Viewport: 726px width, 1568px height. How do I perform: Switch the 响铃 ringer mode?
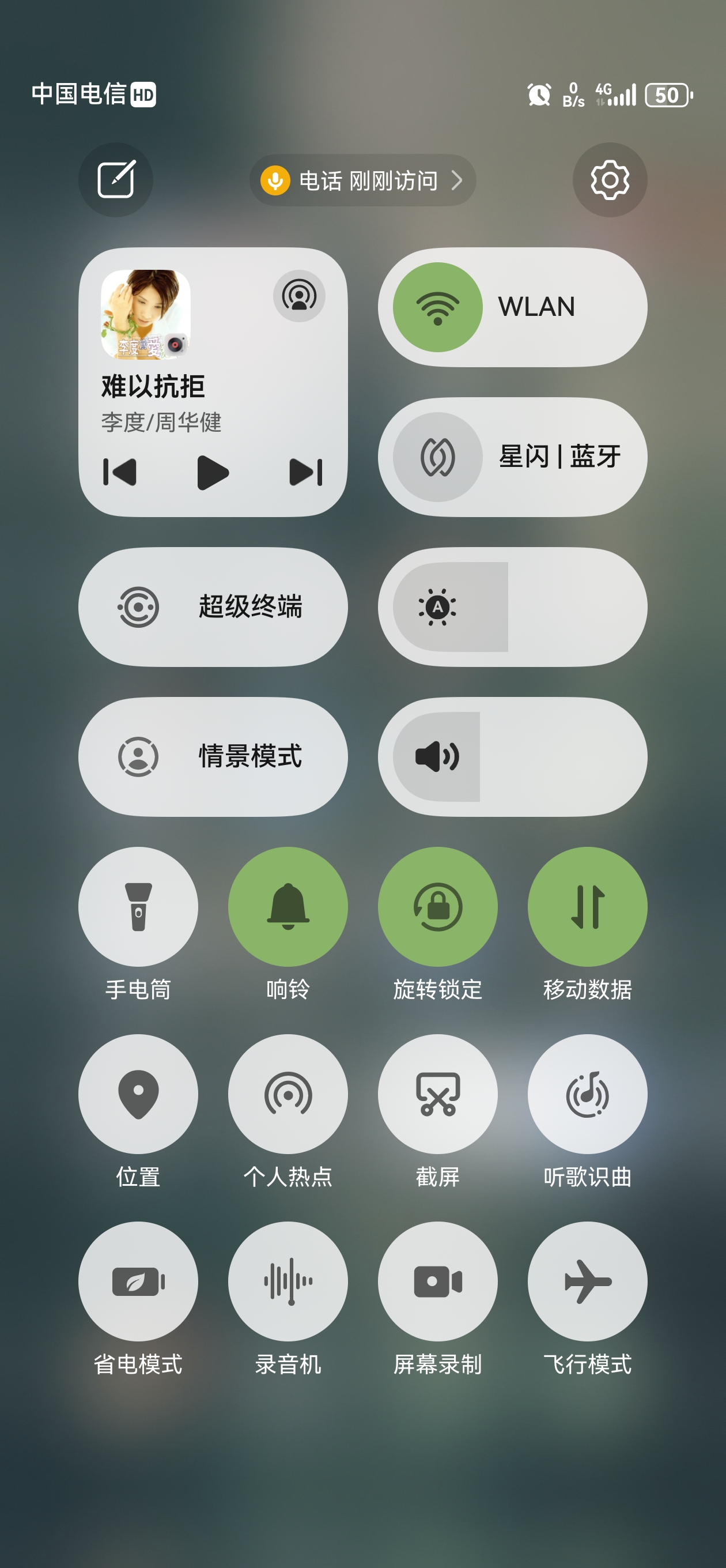[x=288, y=906]
